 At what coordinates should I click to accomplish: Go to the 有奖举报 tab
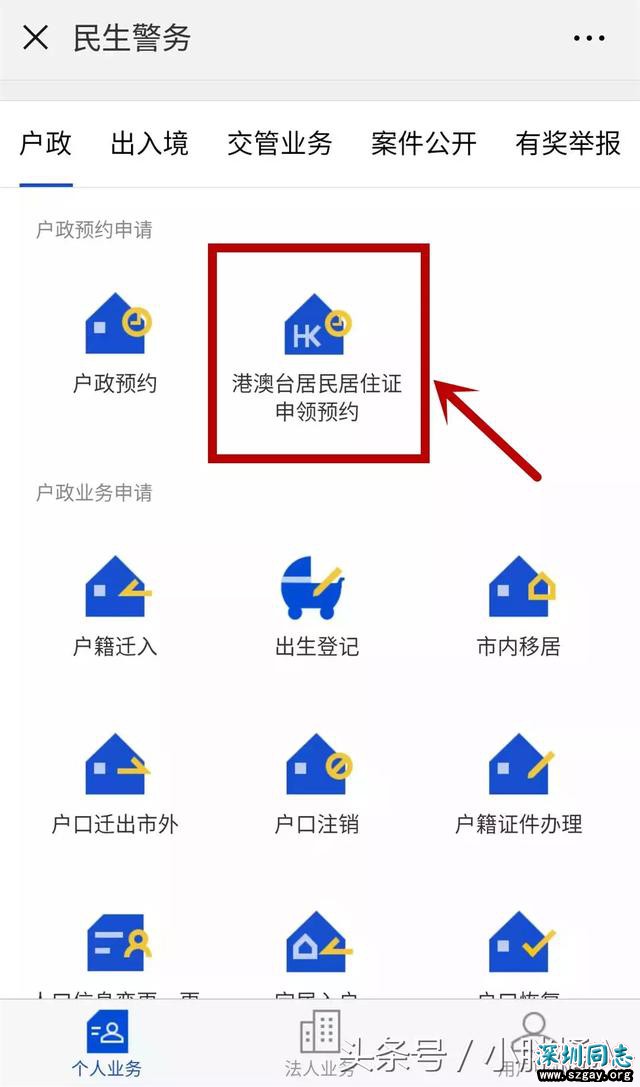tap(567, 144)
